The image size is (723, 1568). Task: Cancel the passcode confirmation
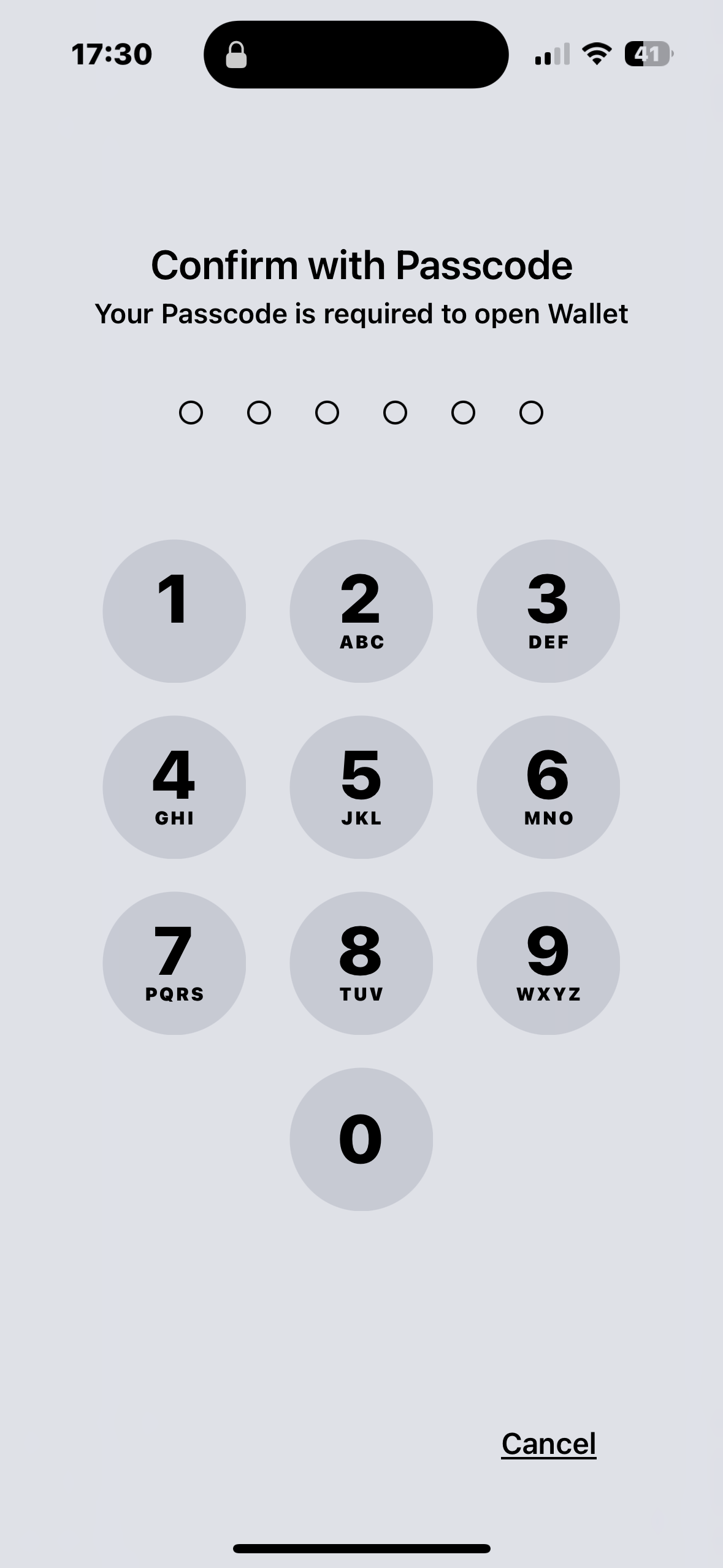click(548, 1444)
